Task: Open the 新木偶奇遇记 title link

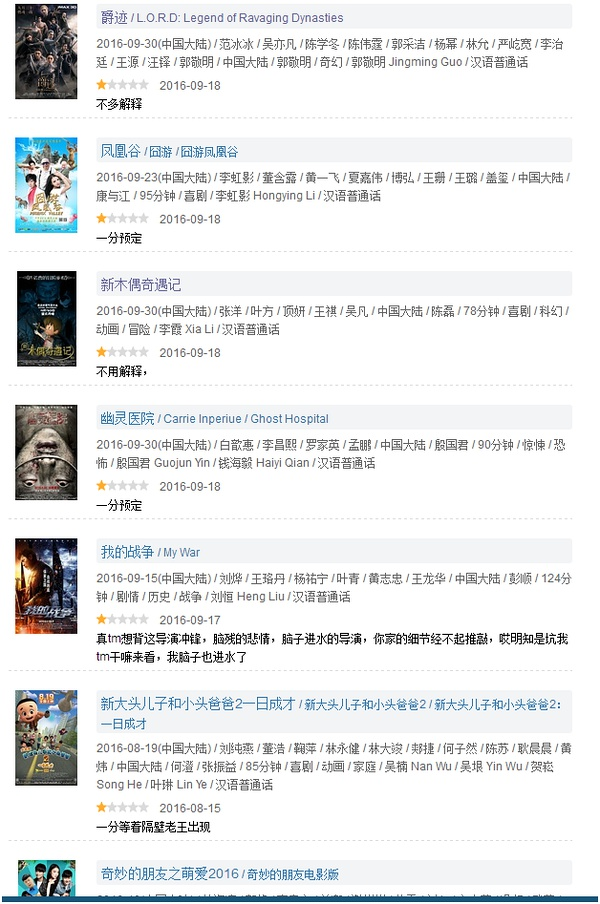Action: [x=140, y=285]
